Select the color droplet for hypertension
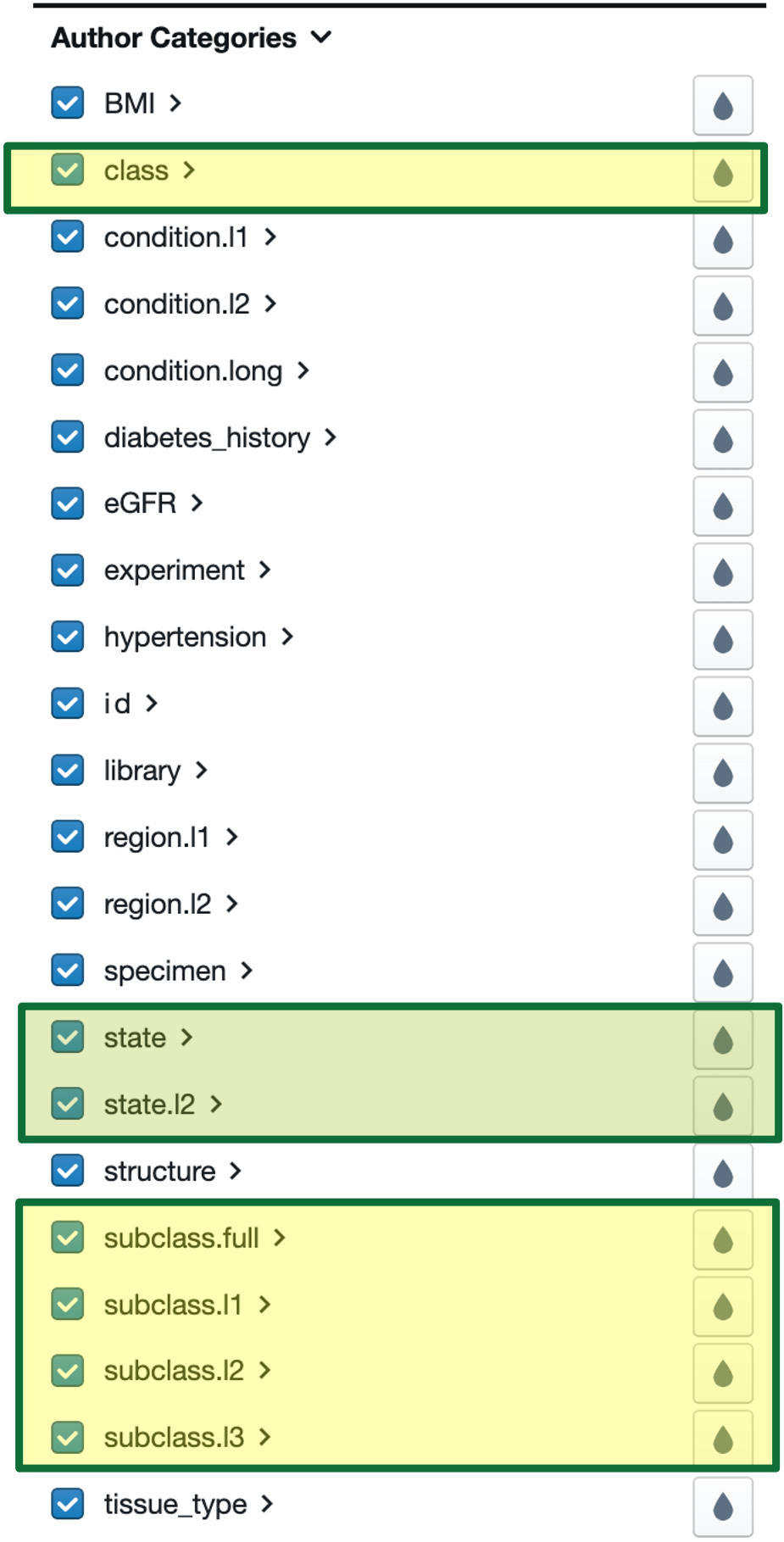This screenshot has width=784, height=1542. pyautogui.click(x=722, y=638)
